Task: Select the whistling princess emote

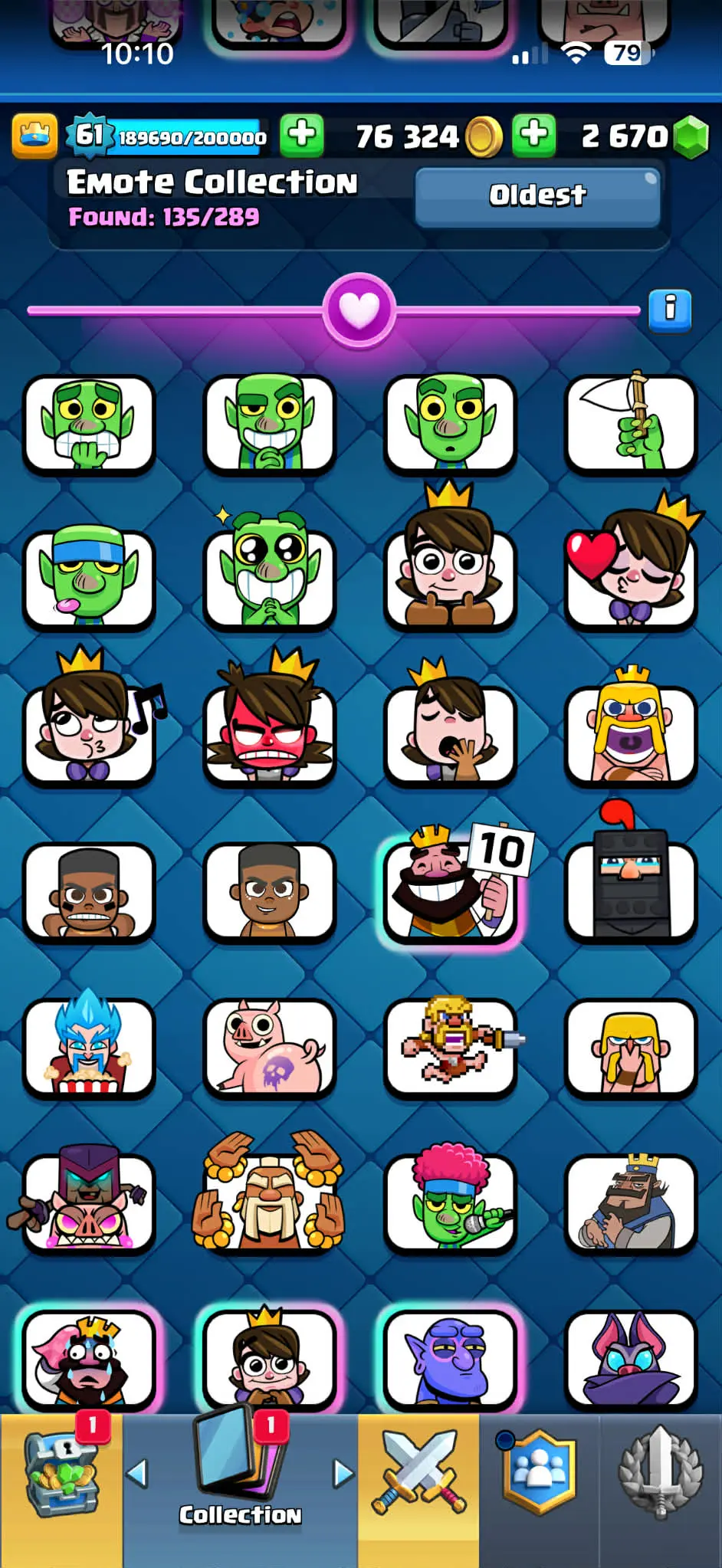Action: point(89,732)
